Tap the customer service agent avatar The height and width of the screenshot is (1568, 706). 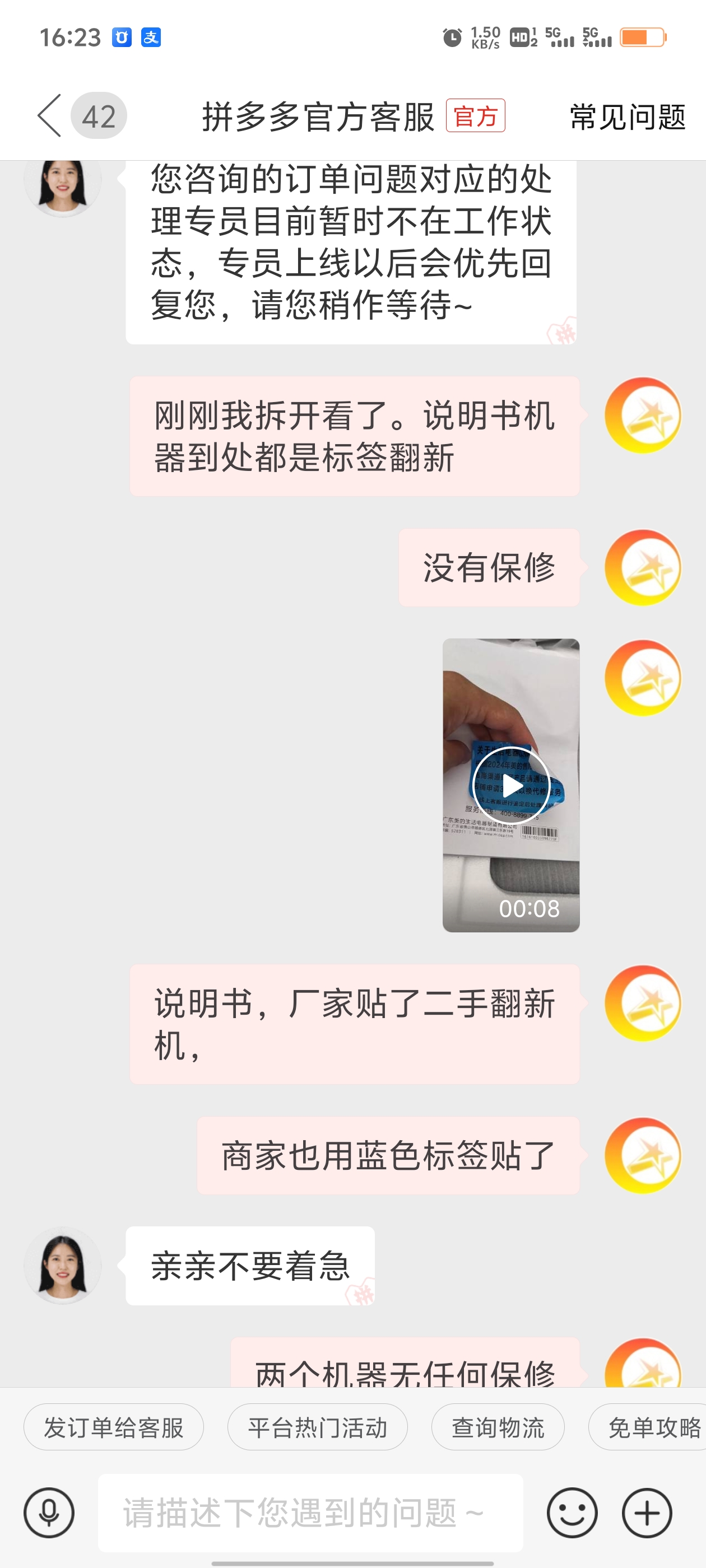(62, 1265)
